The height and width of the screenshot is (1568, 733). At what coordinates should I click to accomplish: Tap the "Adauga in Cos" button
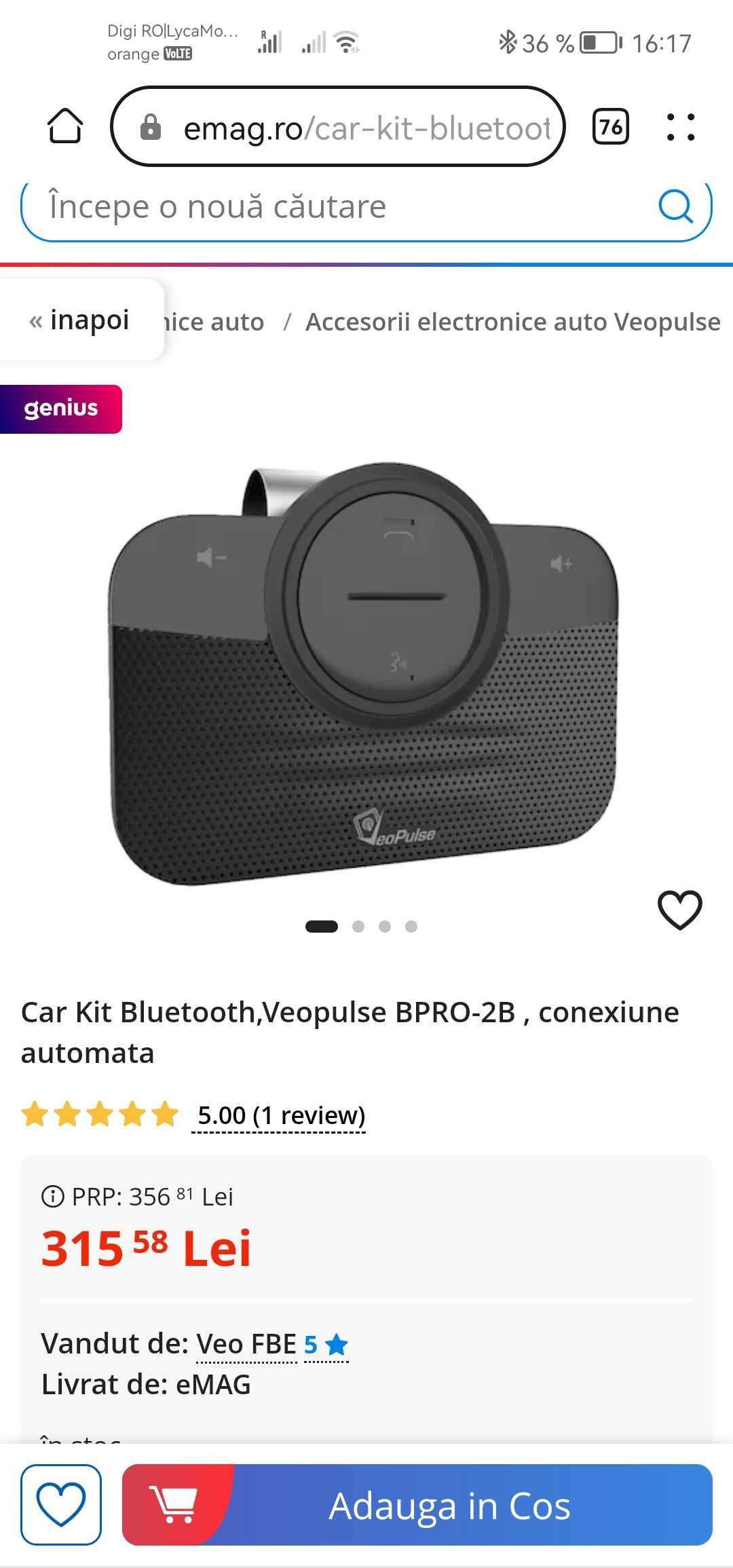tap(417, 1505)
